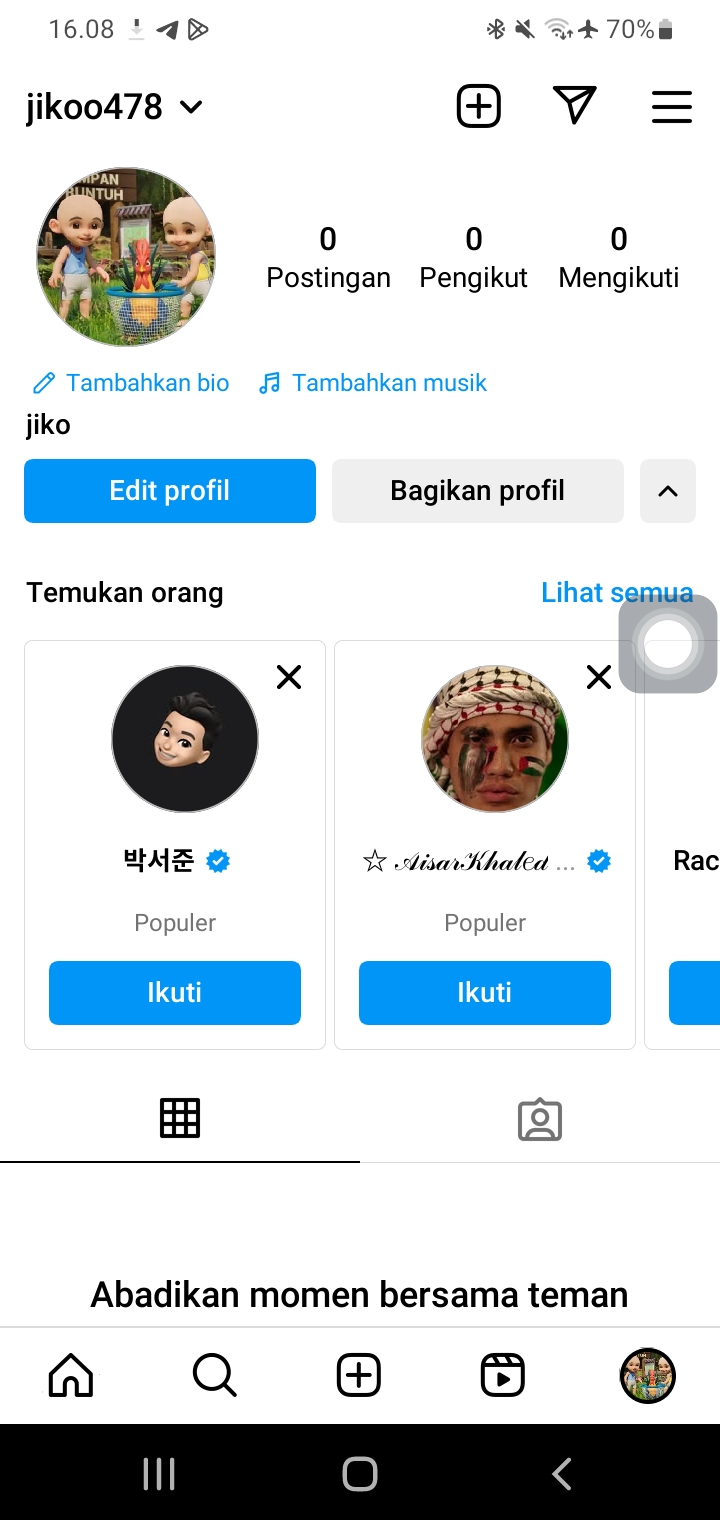The width and height of the screenshot is (720, 1520).
Task: Tap the Bagikan profil button
Action: [478, 491]
